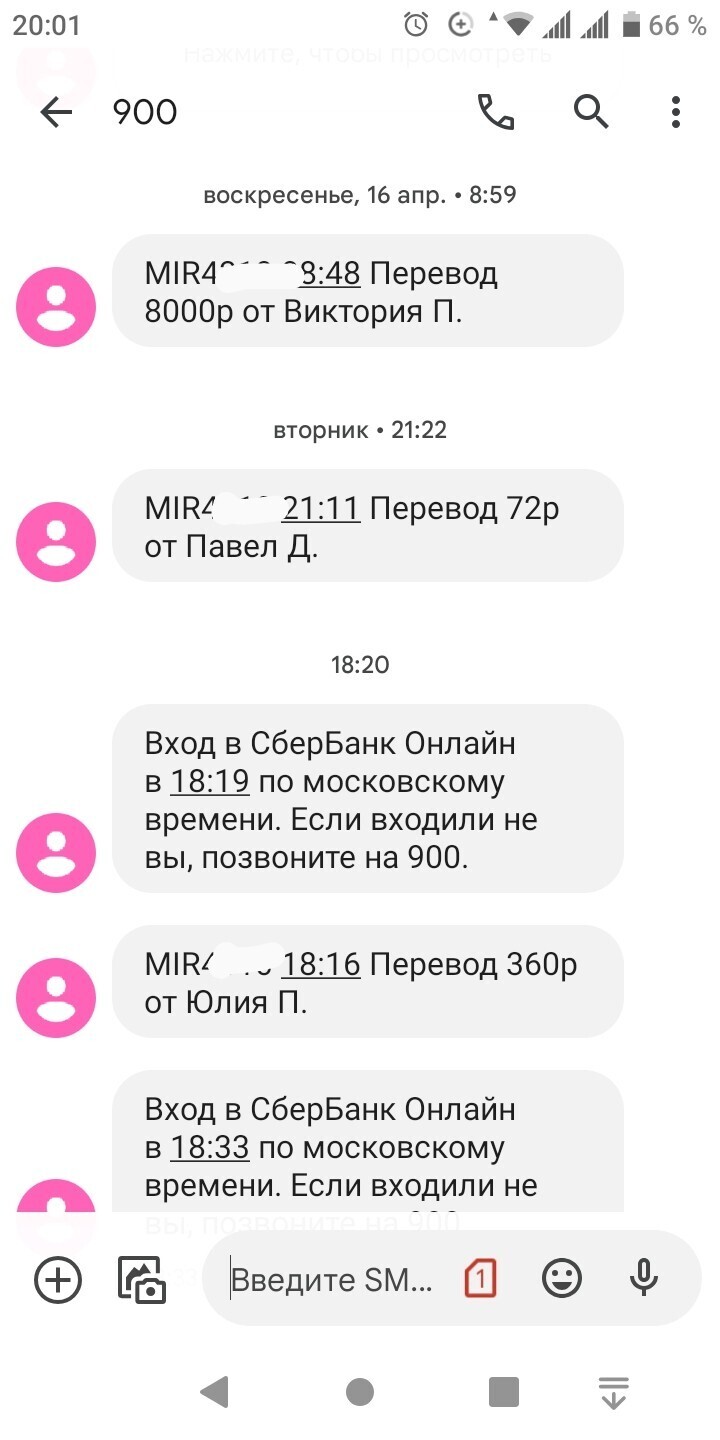Call the 900 number

point(495,112)
